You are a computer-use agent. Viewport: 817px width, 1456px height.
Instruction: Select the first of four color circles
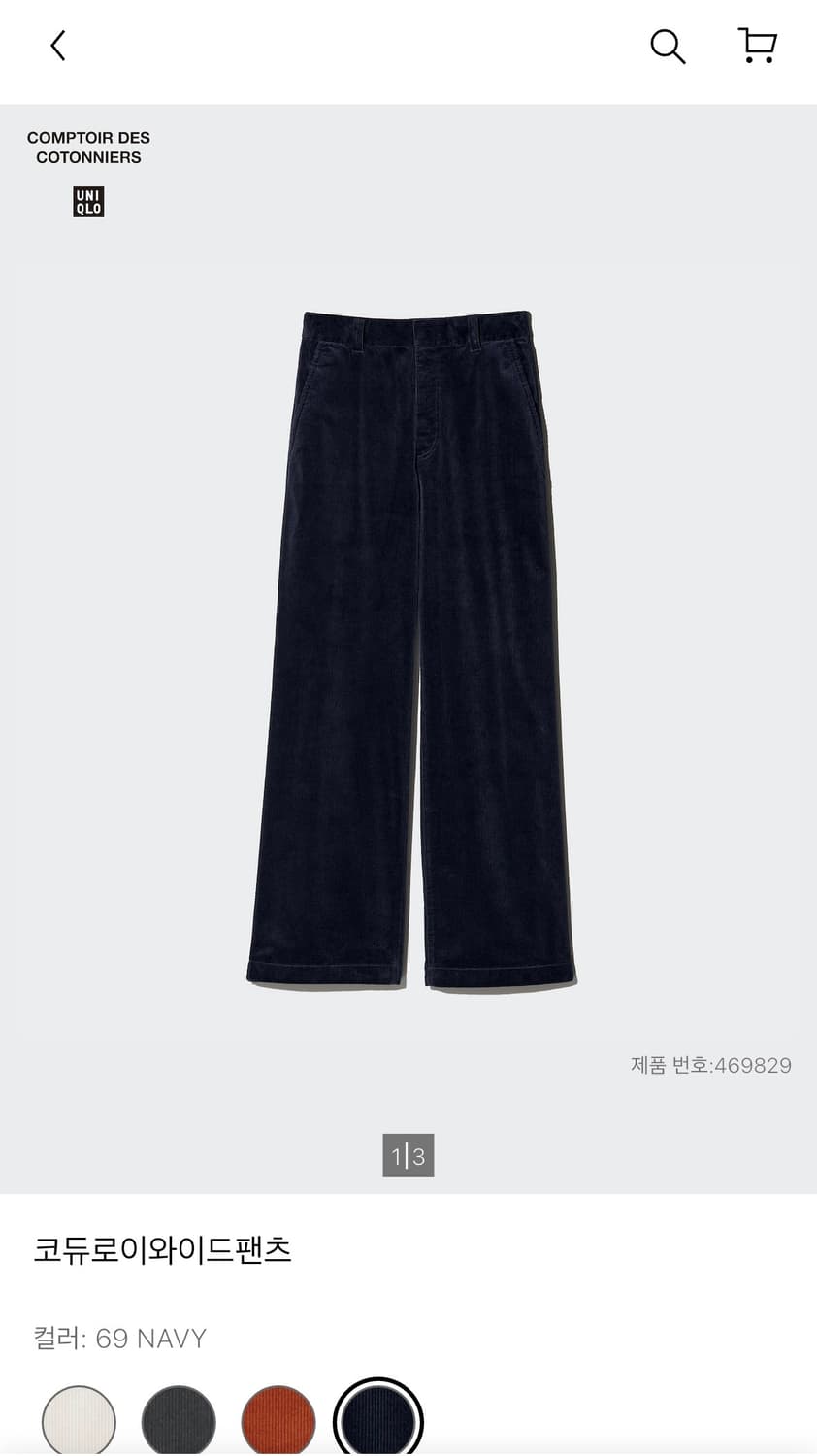pyautogui.click(x=77, y=1420)
